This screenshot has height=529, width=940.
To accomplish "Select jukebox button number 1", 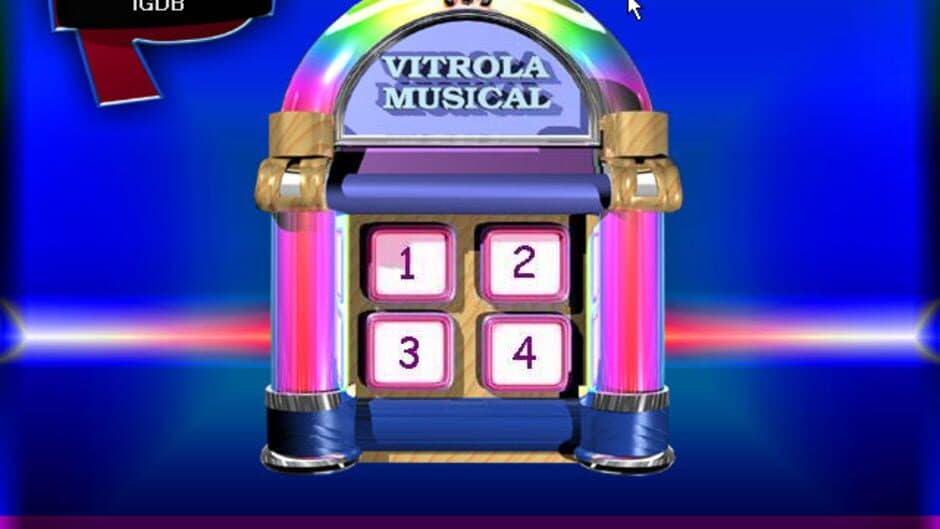I will coord(408,265).
